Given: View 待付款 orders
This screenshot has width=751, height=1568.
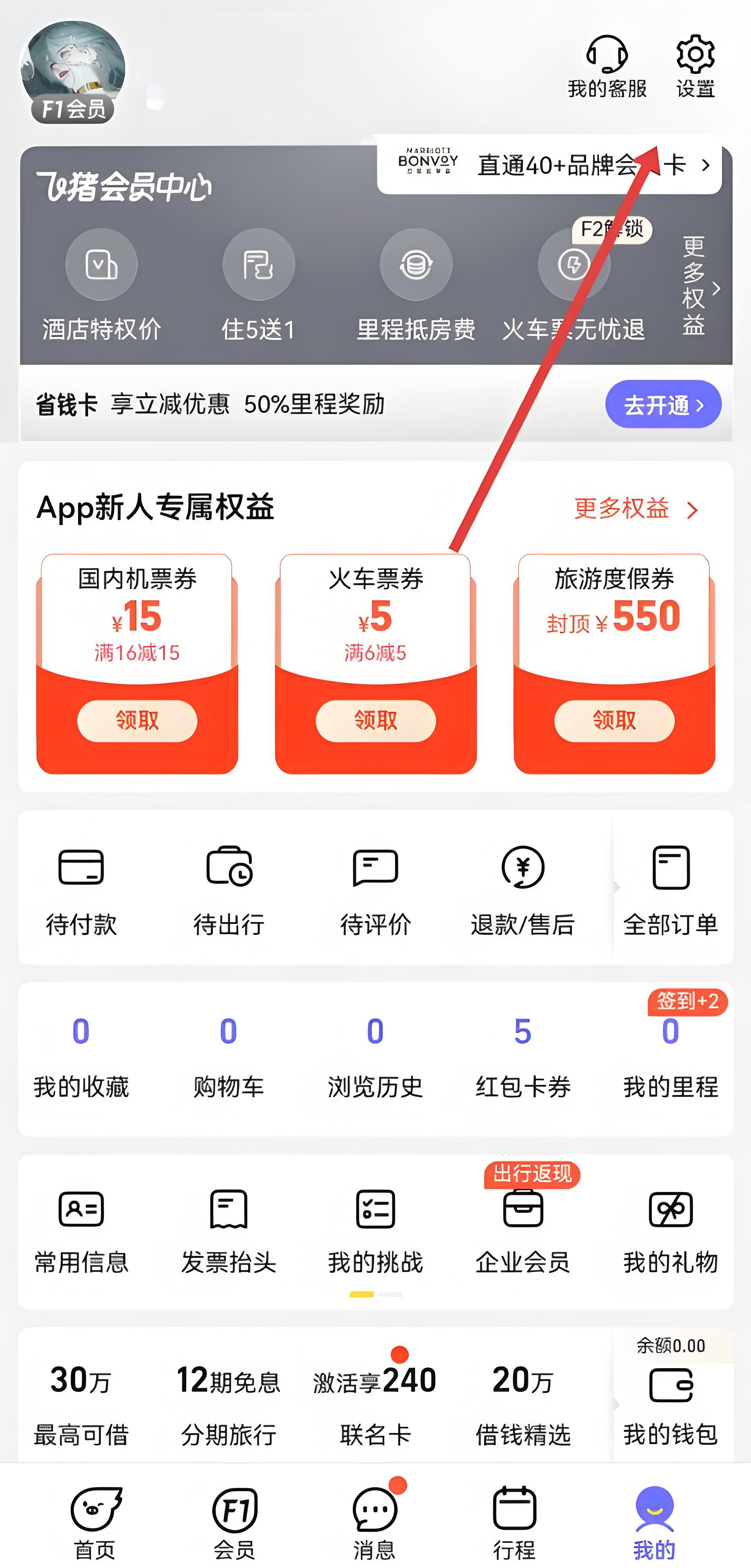Looking at the screenshot, I should point(81,889).
